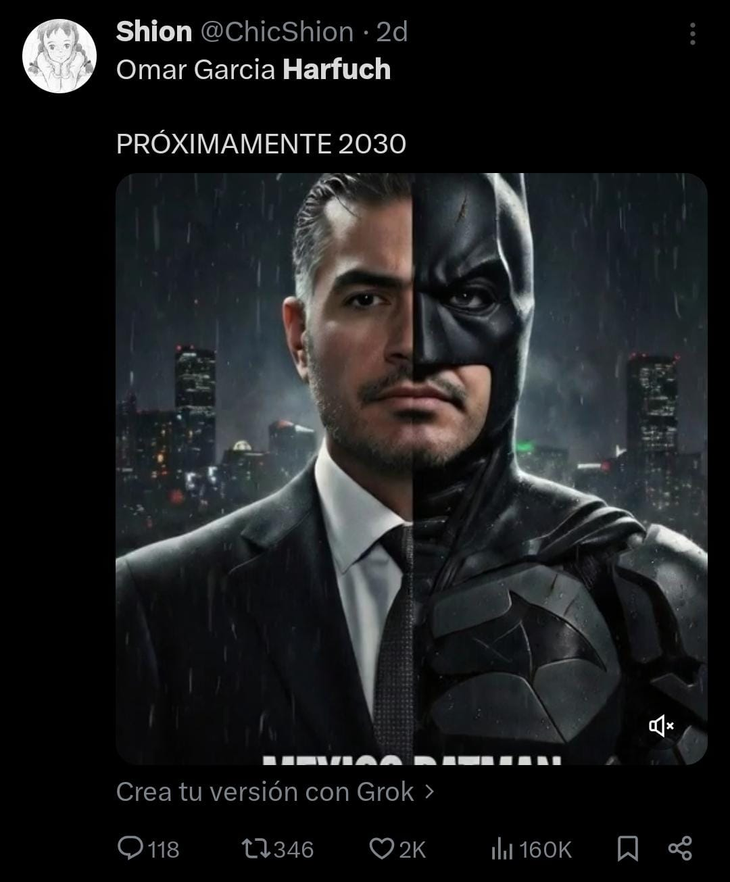Bookmark this post
Viewport: 730px width, 882px height.
coord(627,849)
